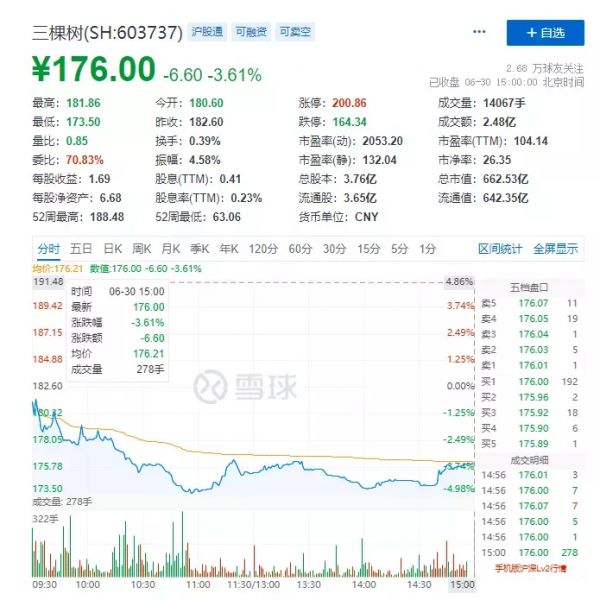The width and height of the screenshot is (600, 600).
Task: Switch to the 五日 chart tab
Action: click(x=82, y=248)
